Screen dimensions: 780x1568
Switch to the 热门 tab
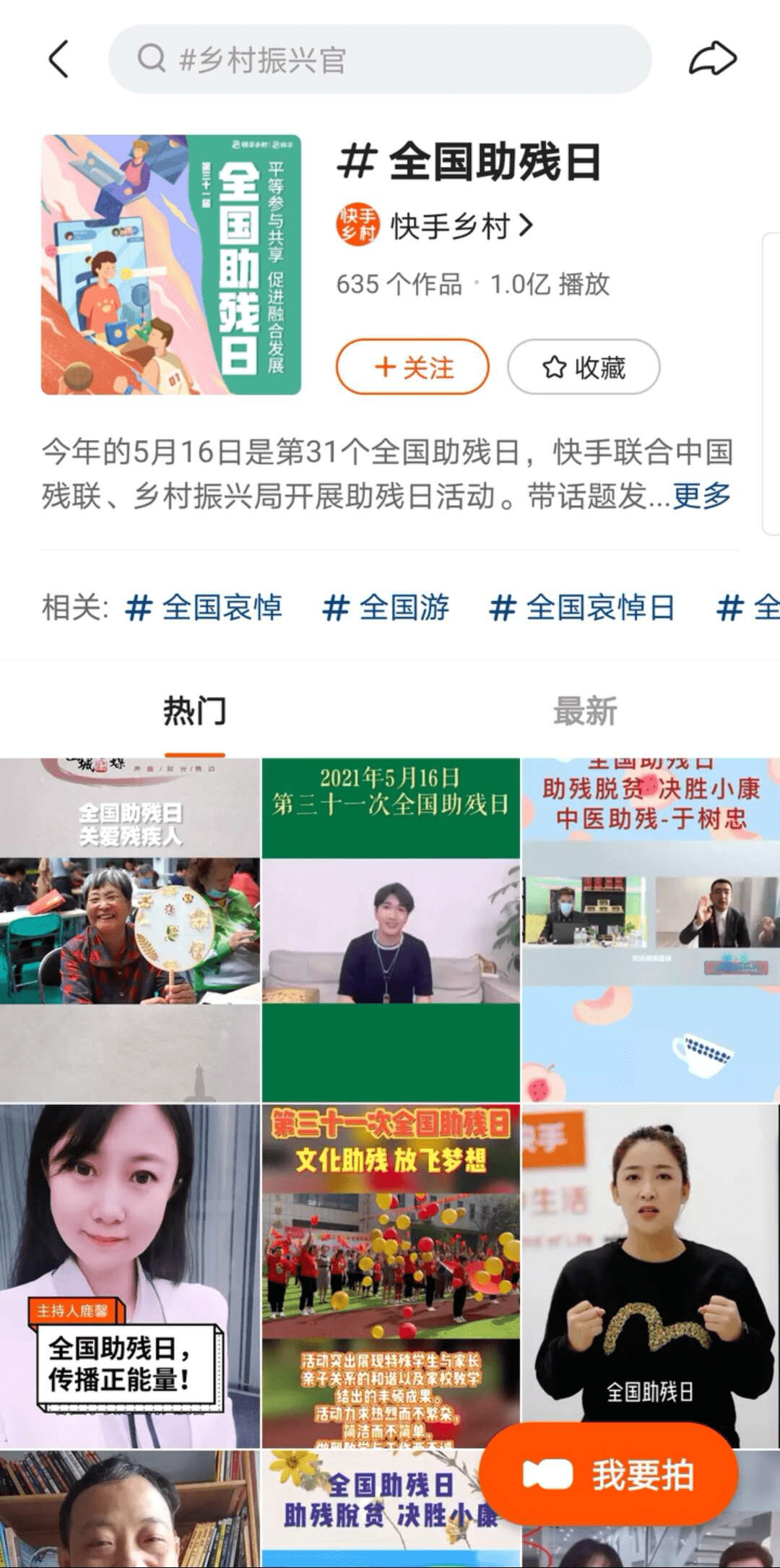pos(194,711)
